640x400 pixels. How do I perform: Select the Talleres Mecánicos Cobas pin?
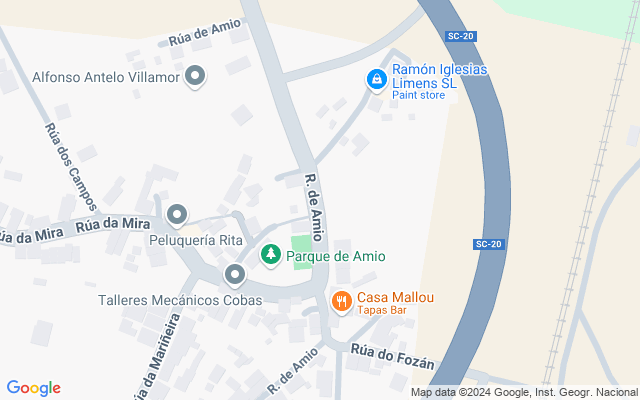(235, 274)
